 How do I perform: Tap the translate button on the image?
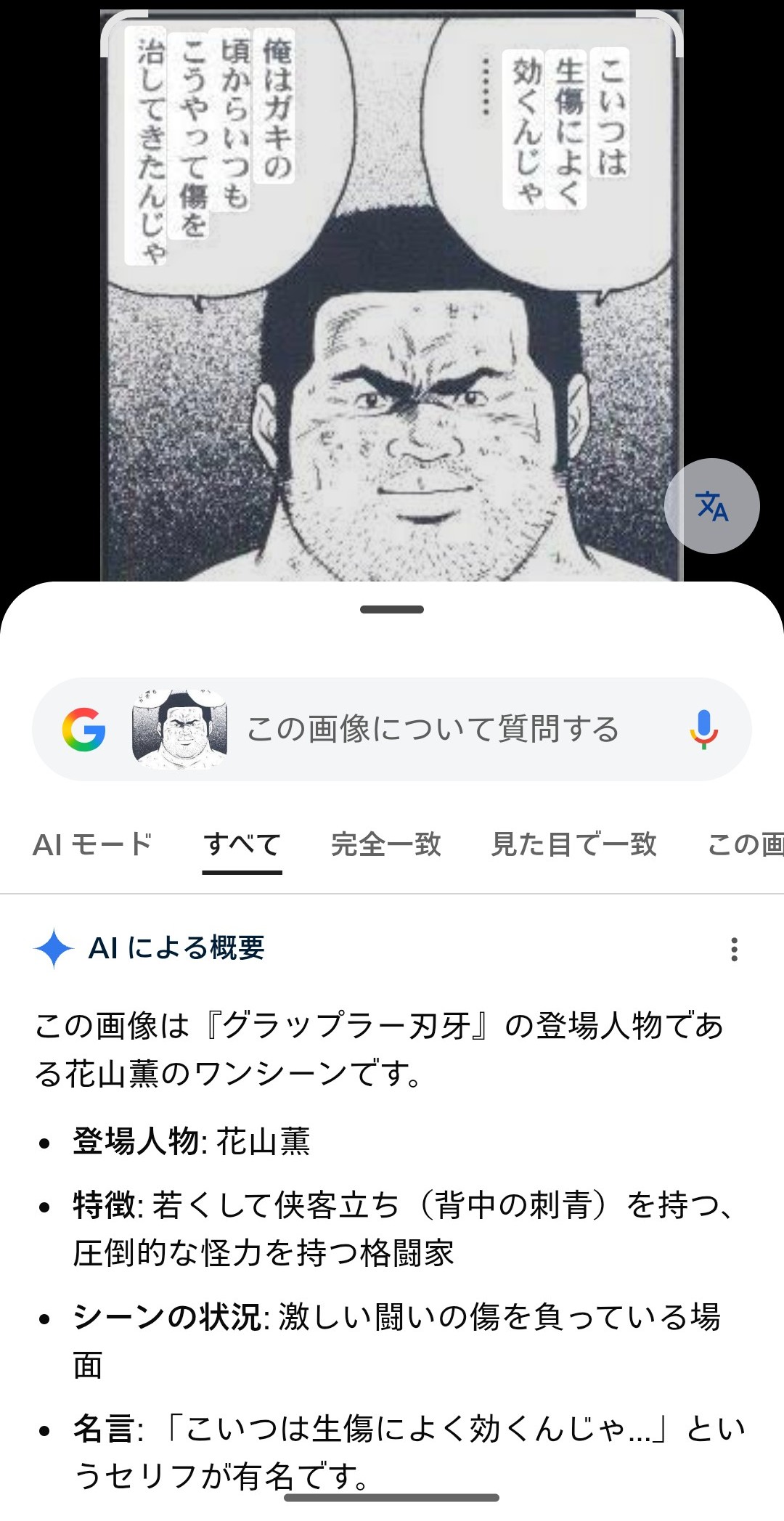coord(711,506)
